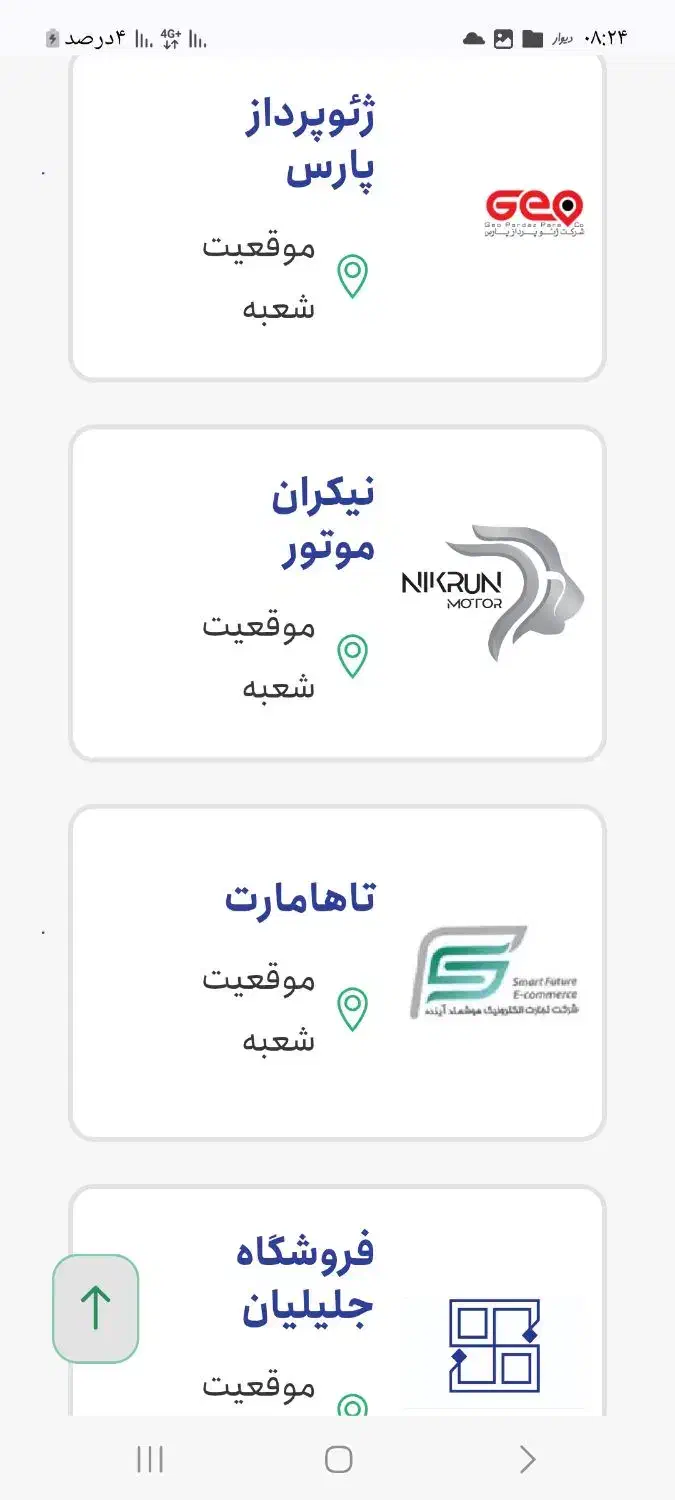Tap the green scroll-to-top arrow button
The image size is (675, 1500).
(96, 1308)
